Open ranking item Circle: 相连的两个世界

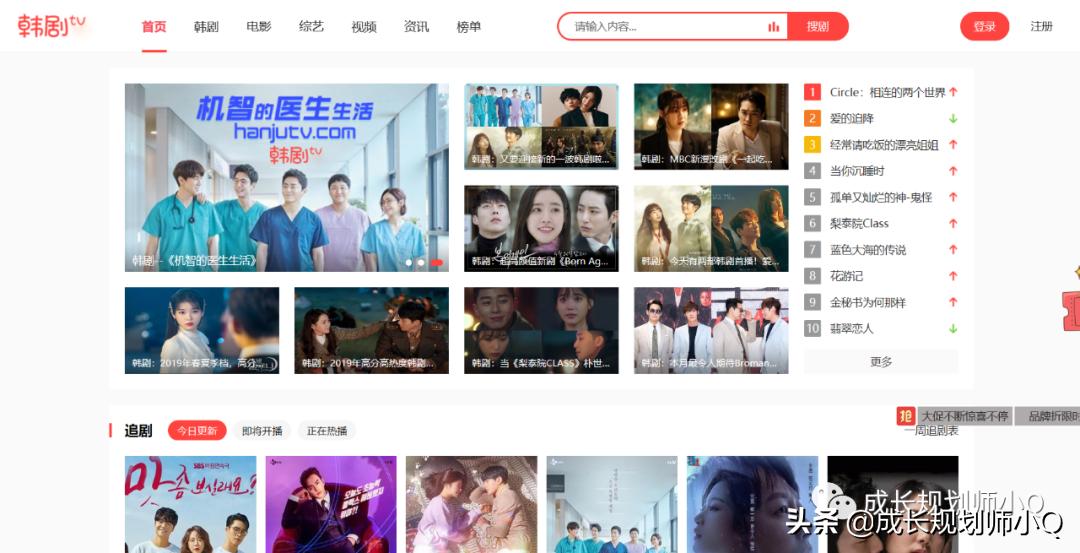click(887, 92)
